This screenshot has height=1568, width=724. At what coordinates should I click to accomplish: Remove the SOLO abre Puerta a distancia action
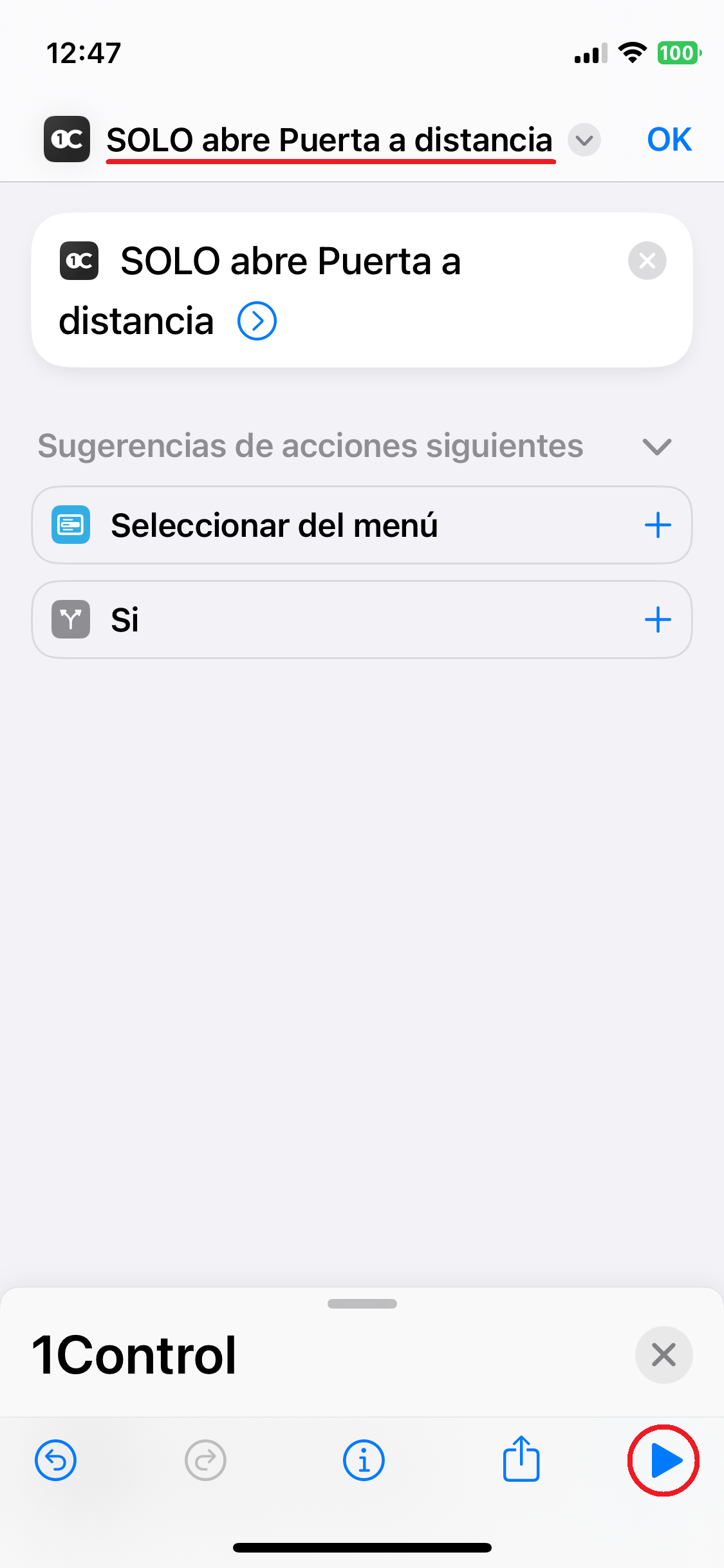(647, 261)
